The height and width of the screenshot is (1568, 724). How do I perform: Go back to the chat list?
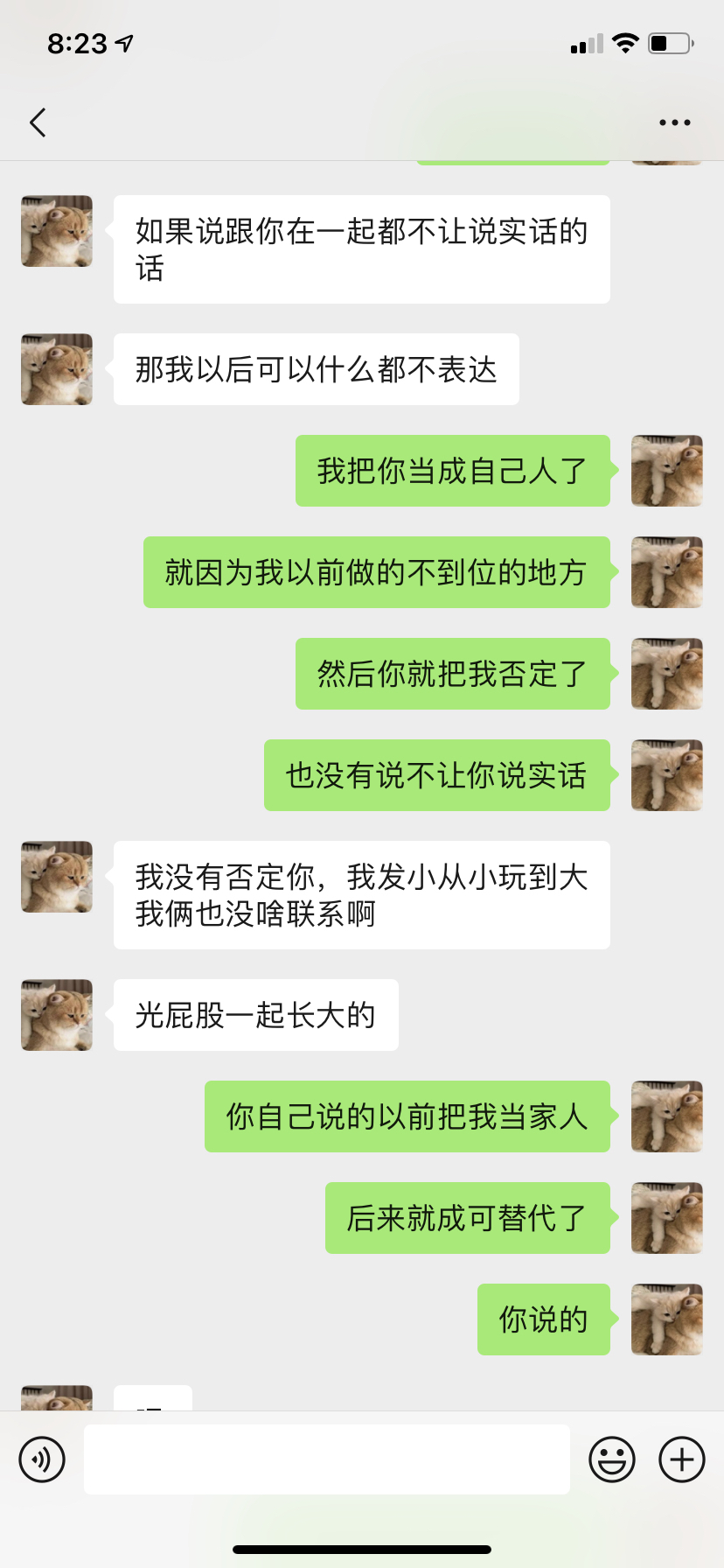click(38, 122)
